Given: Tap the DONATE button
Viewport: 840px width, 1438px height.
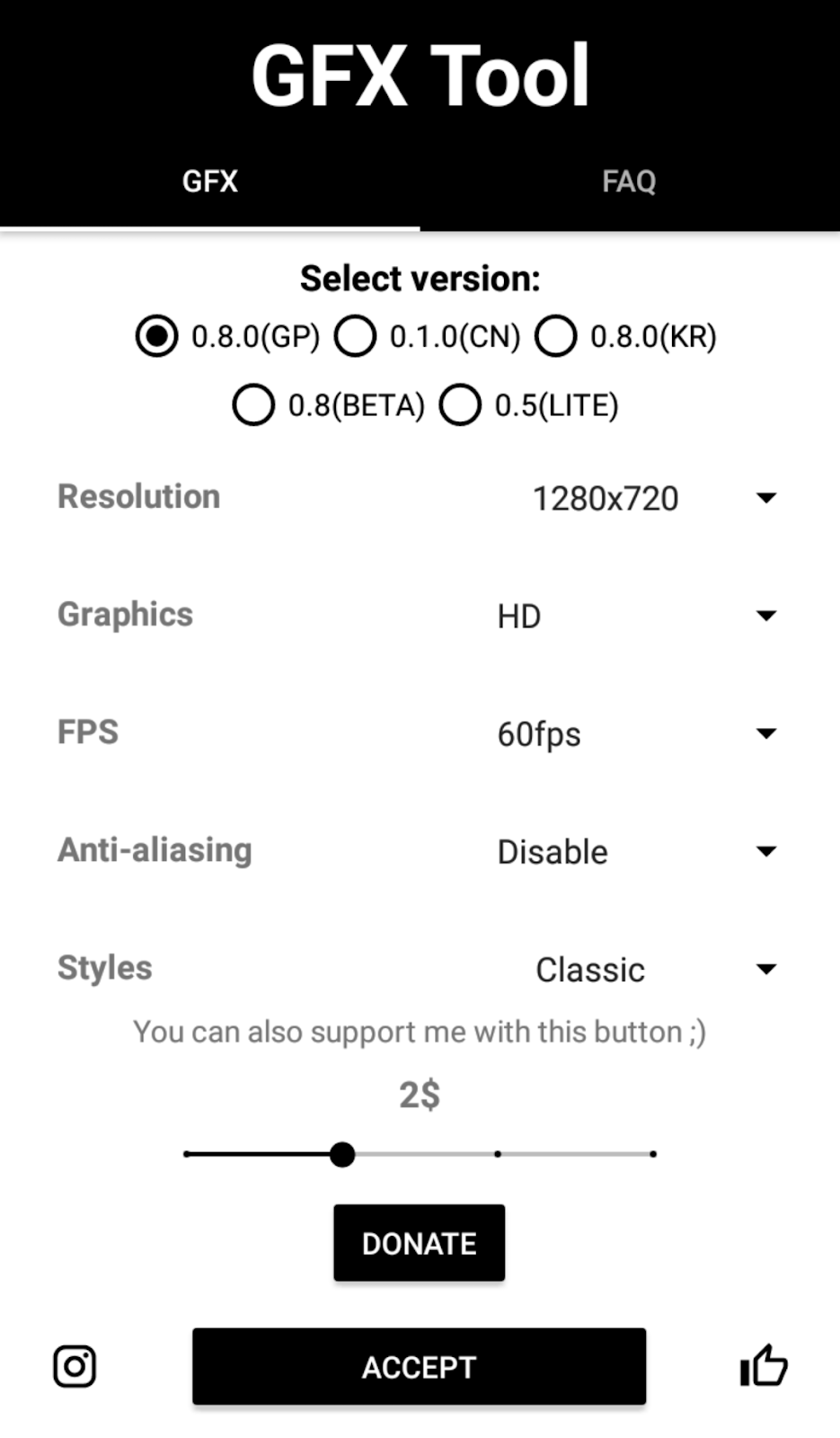Looking at the screenshot, I should click(x=419, y=1243).
